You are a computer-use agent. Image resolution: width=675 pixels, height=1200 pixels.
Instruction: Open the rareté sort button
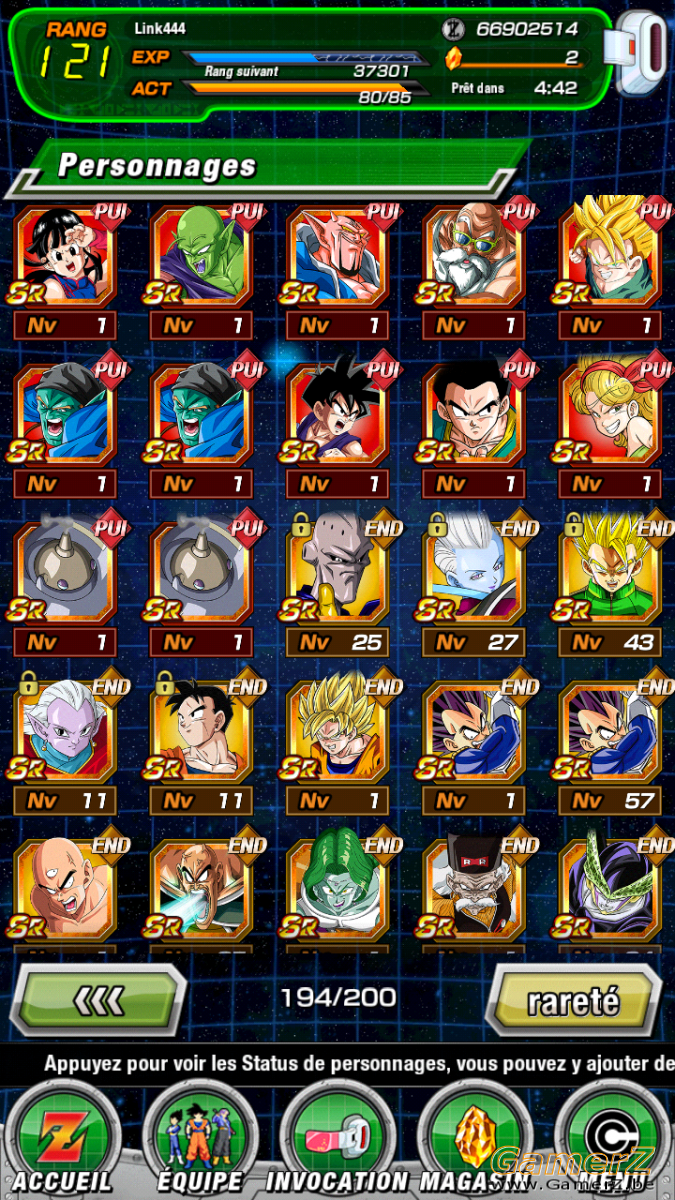(573, 1000)
